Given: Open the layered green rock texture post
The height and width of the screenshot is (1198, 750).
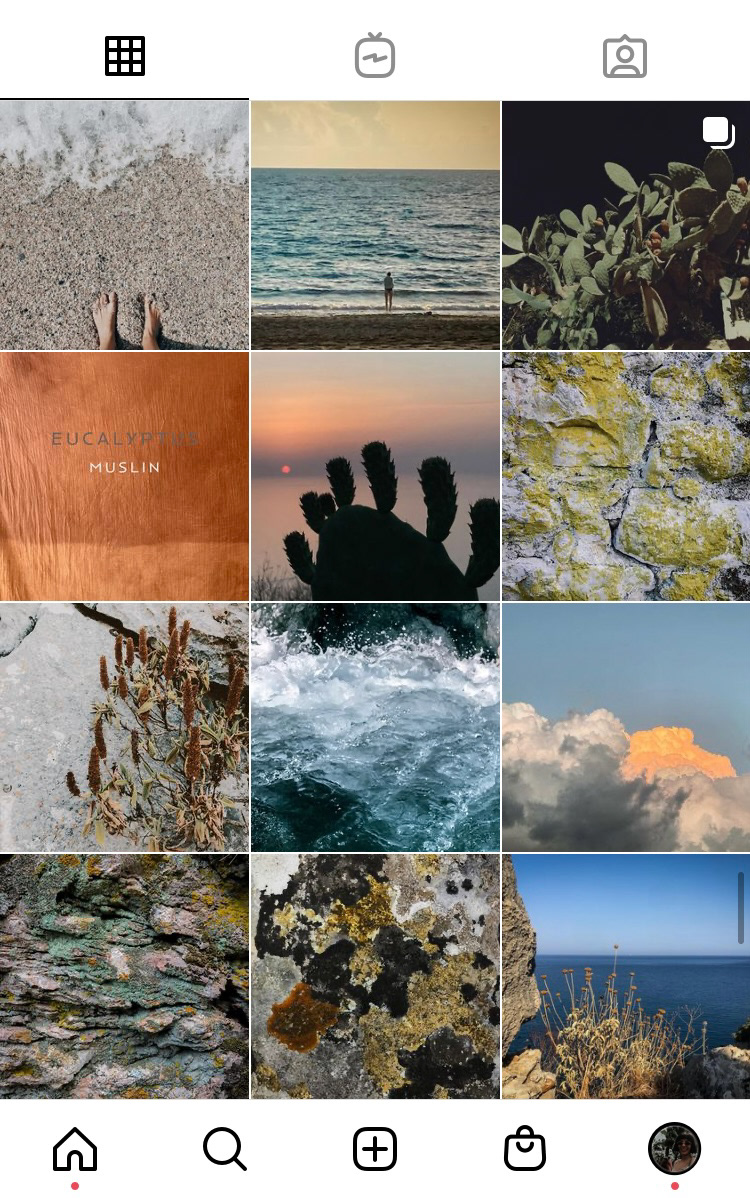Looking at the screenshot, I should point(124,976).
